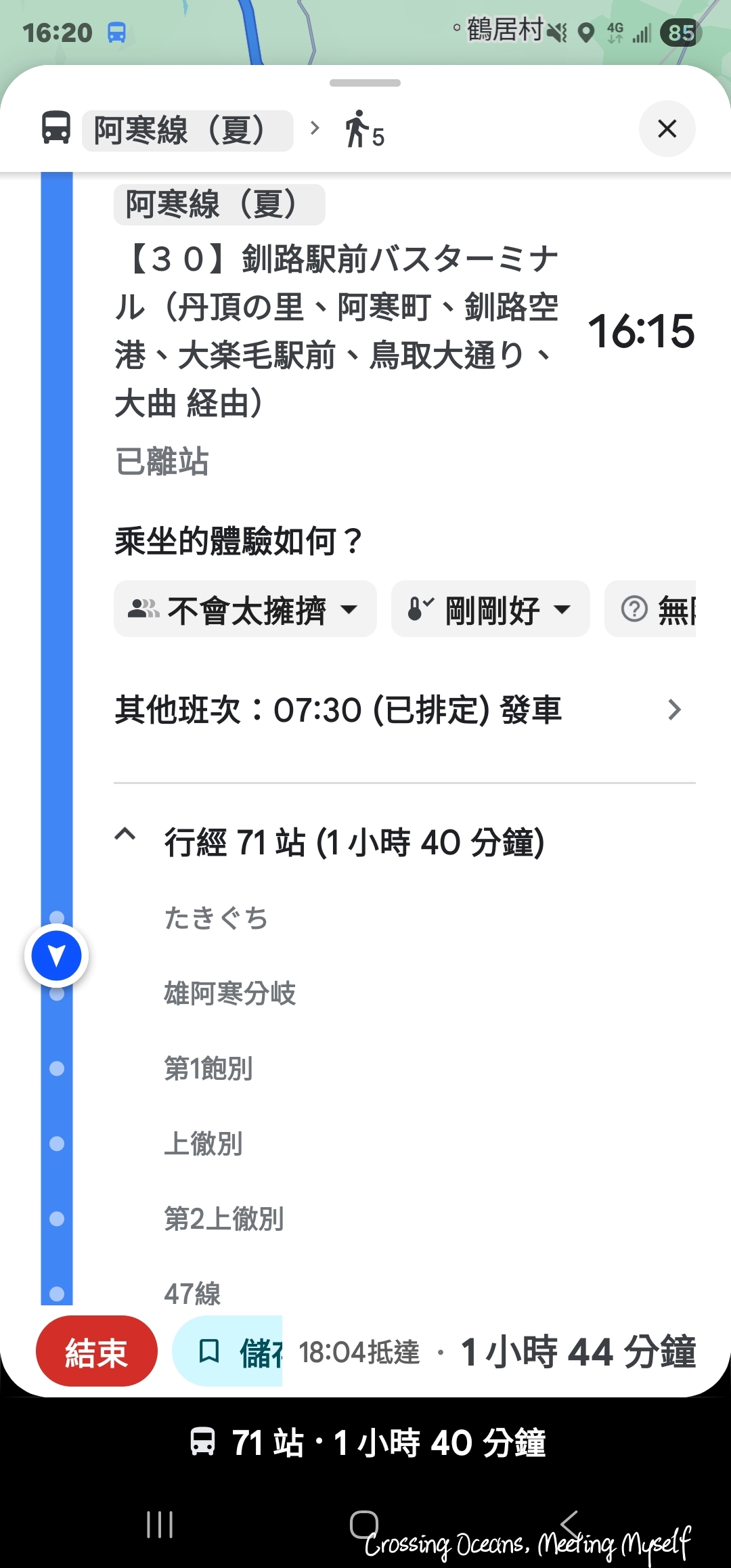Select the 5-minute walking step in the header
This screenshot has height=1568, width=731.
364,130
